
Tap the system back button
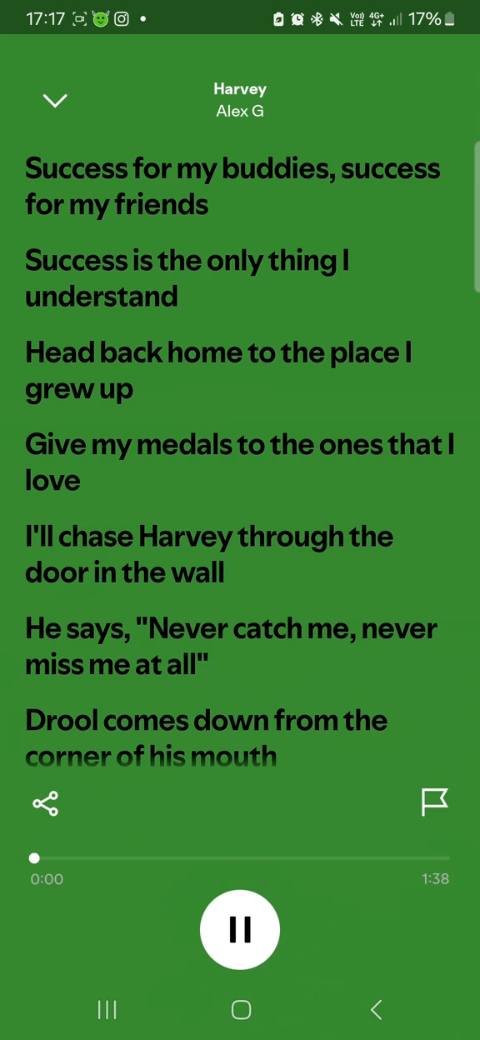(x=375, y=1009)
